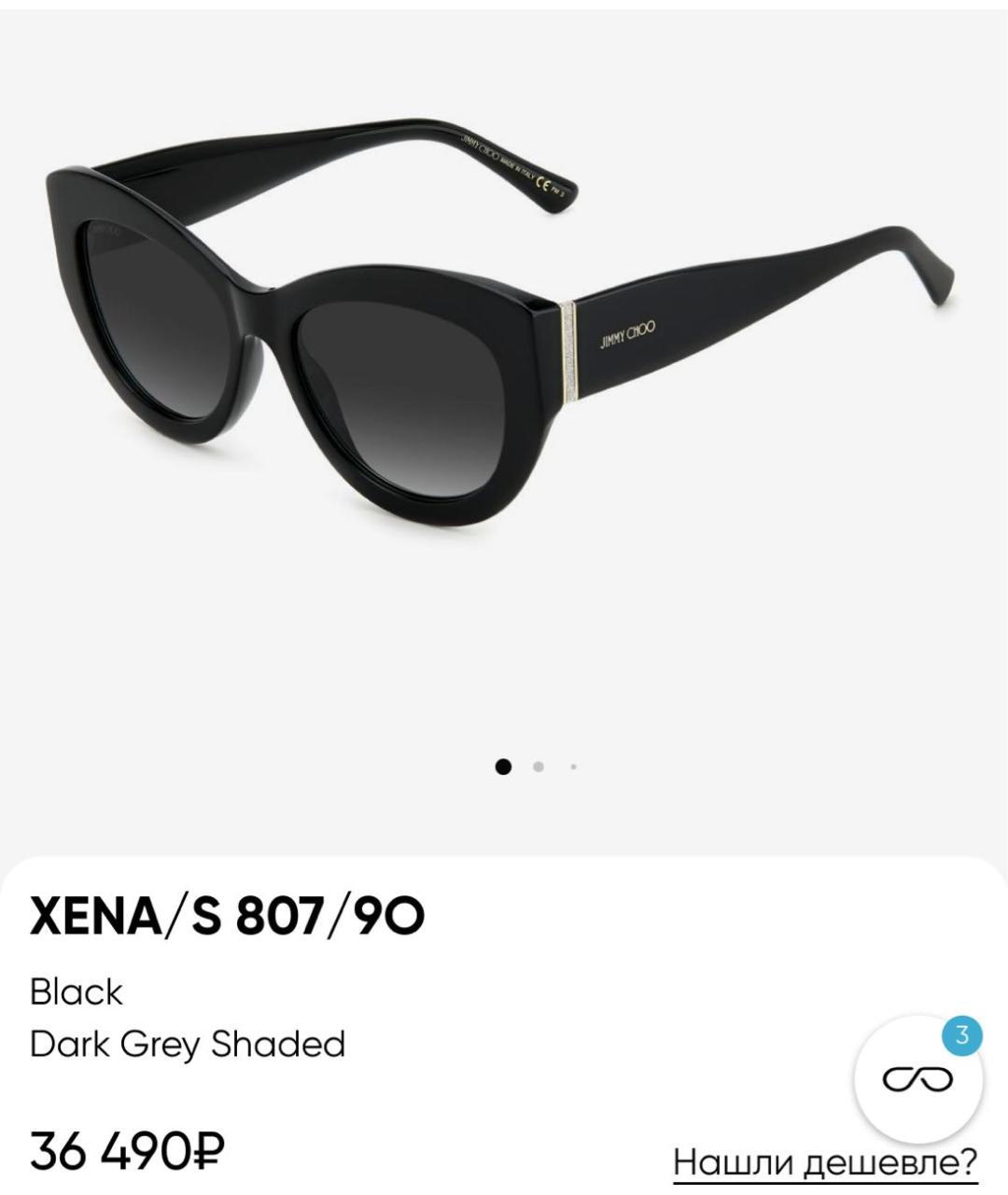Tap the 'Нашли дешевле?' link
1008x1195 pixels.
click(x=825, y=1162)
